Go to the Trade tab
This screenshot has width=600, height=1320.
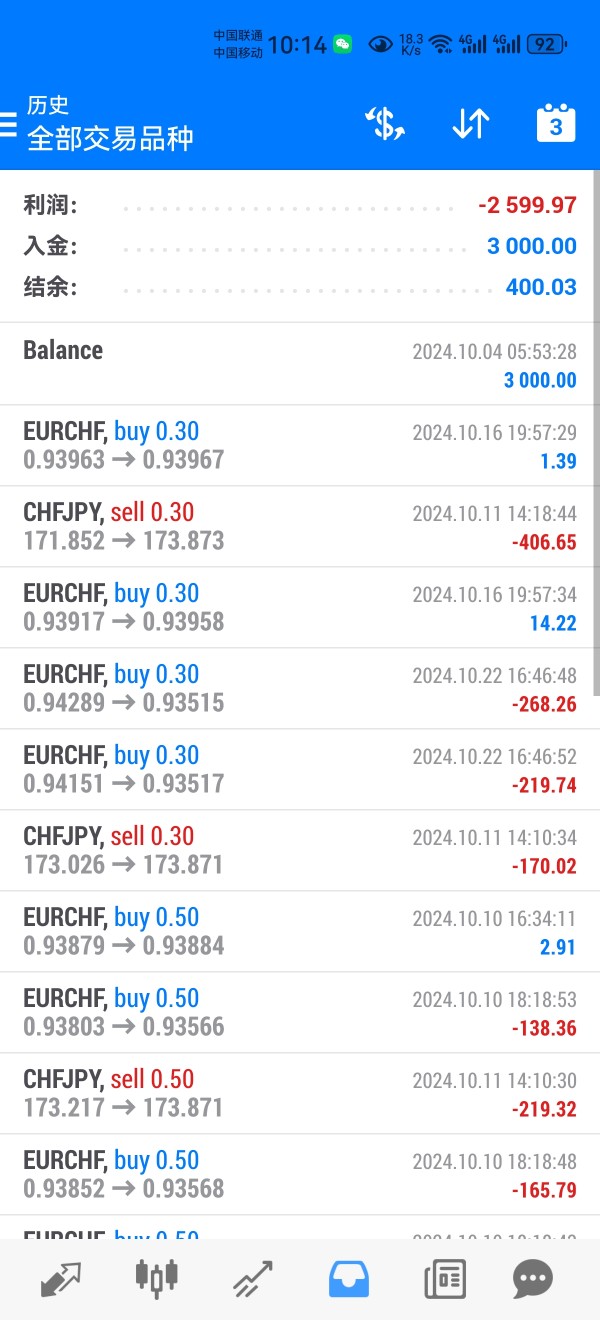click(253, 1279)
